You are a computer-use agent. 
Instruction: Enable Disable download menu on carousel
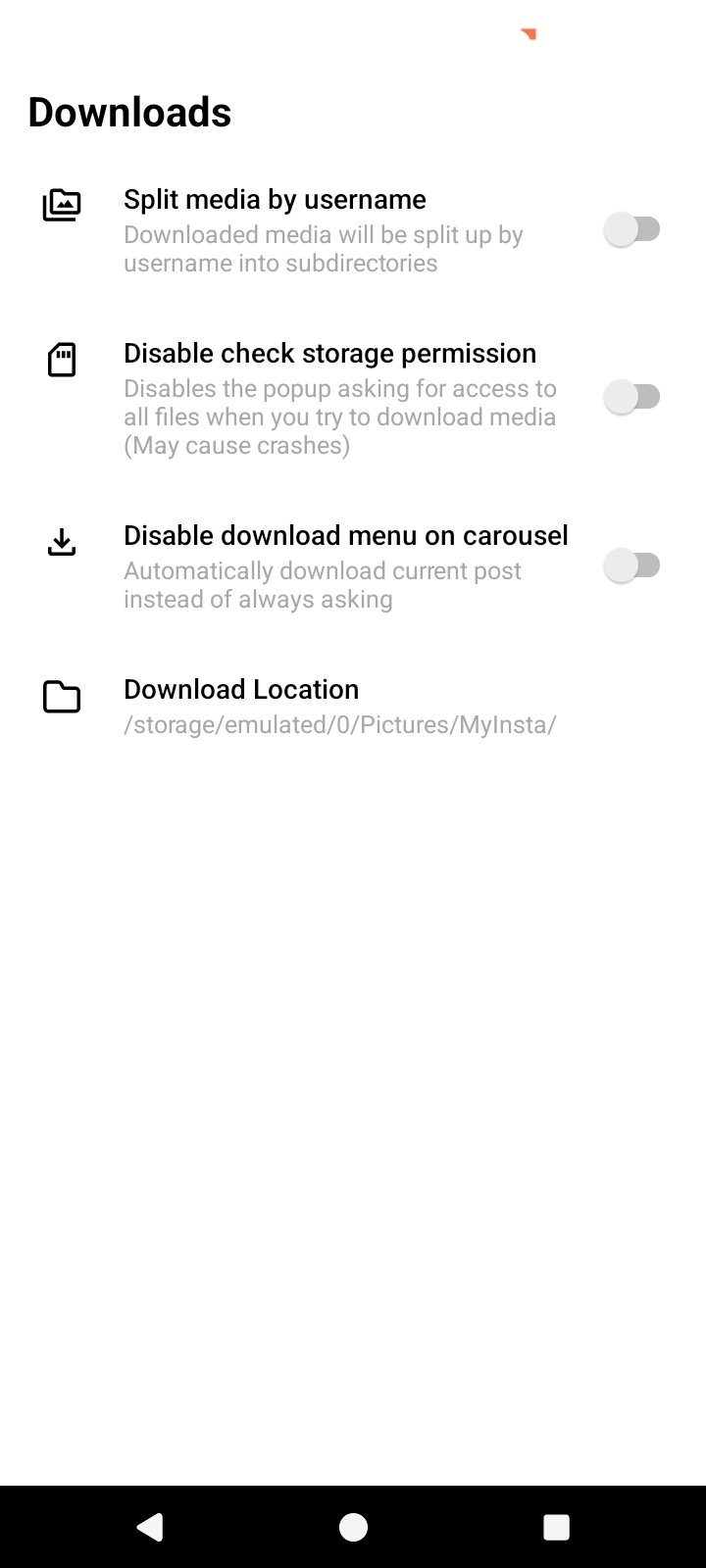click(x=633, y=564)
